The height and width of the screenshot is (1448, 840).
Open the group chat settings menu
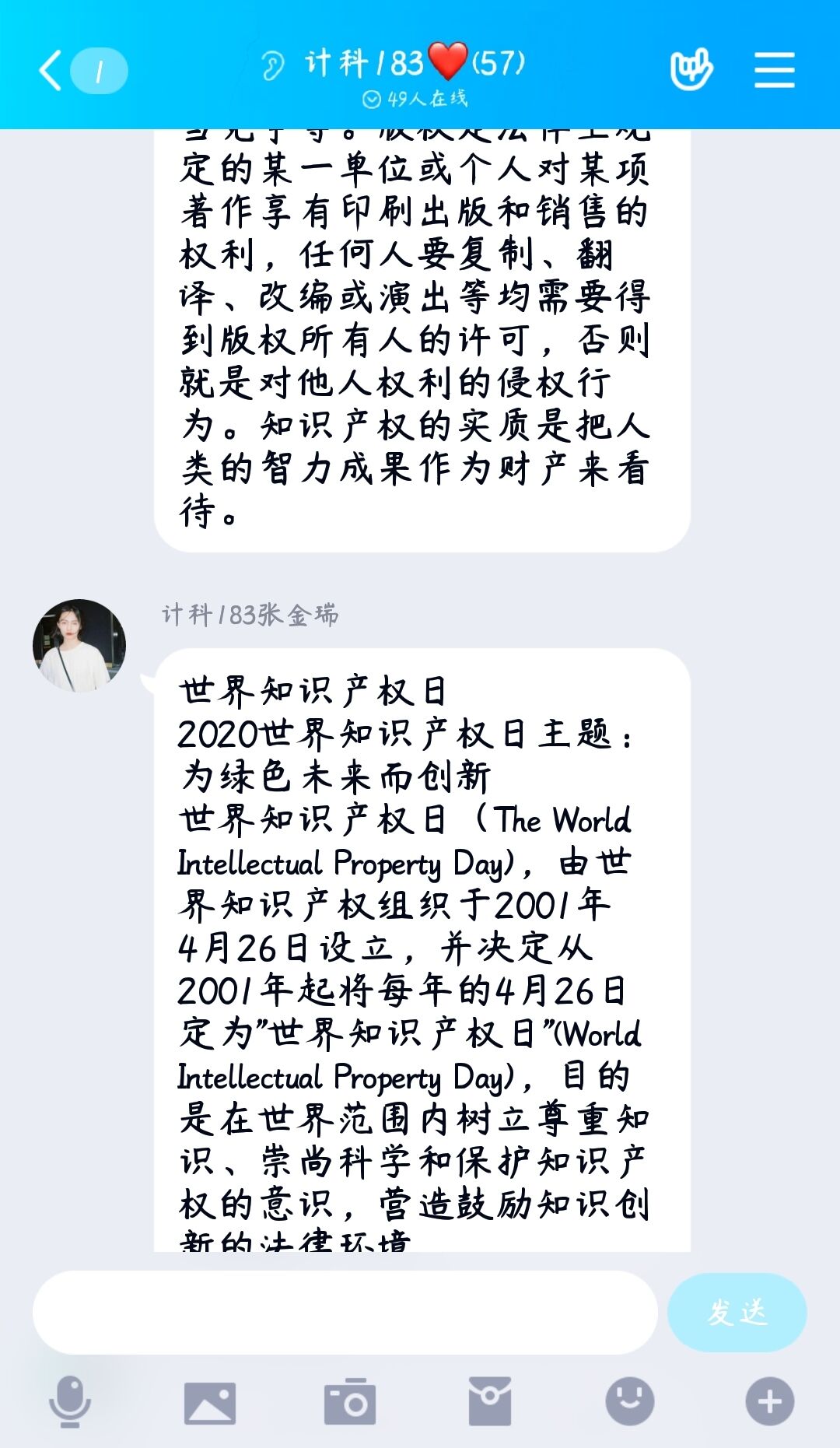coord(774,70)
